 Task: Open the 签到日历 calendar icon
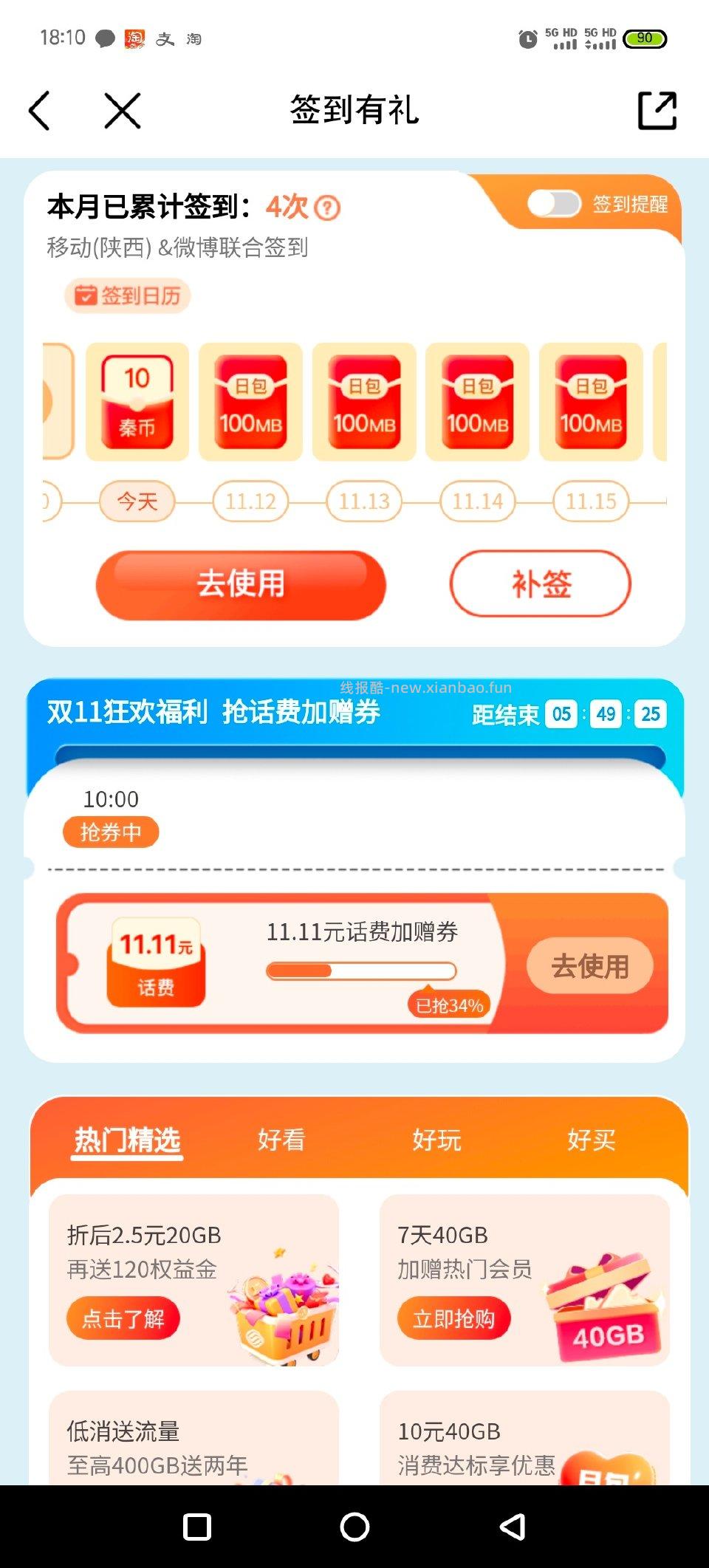127,295
